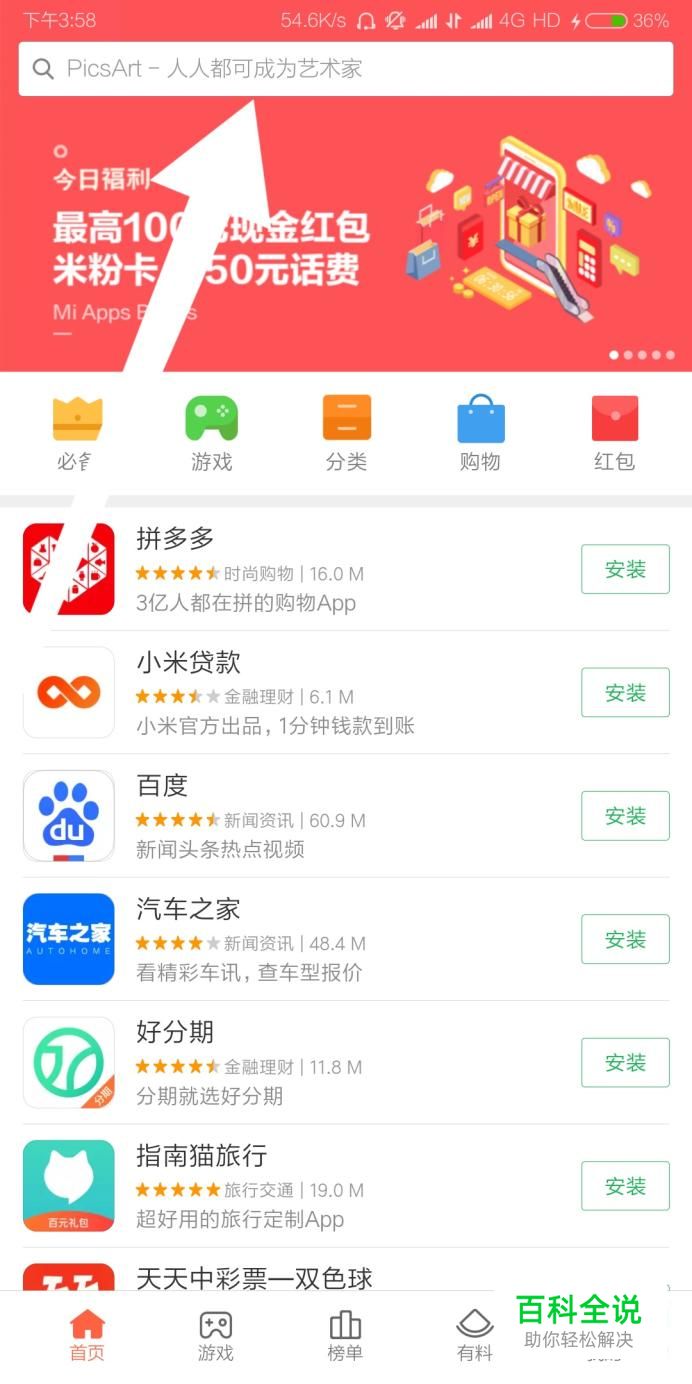This screenshot has height=1384, width=692.
Task: Install 百度
Action: tap(625, 816)
